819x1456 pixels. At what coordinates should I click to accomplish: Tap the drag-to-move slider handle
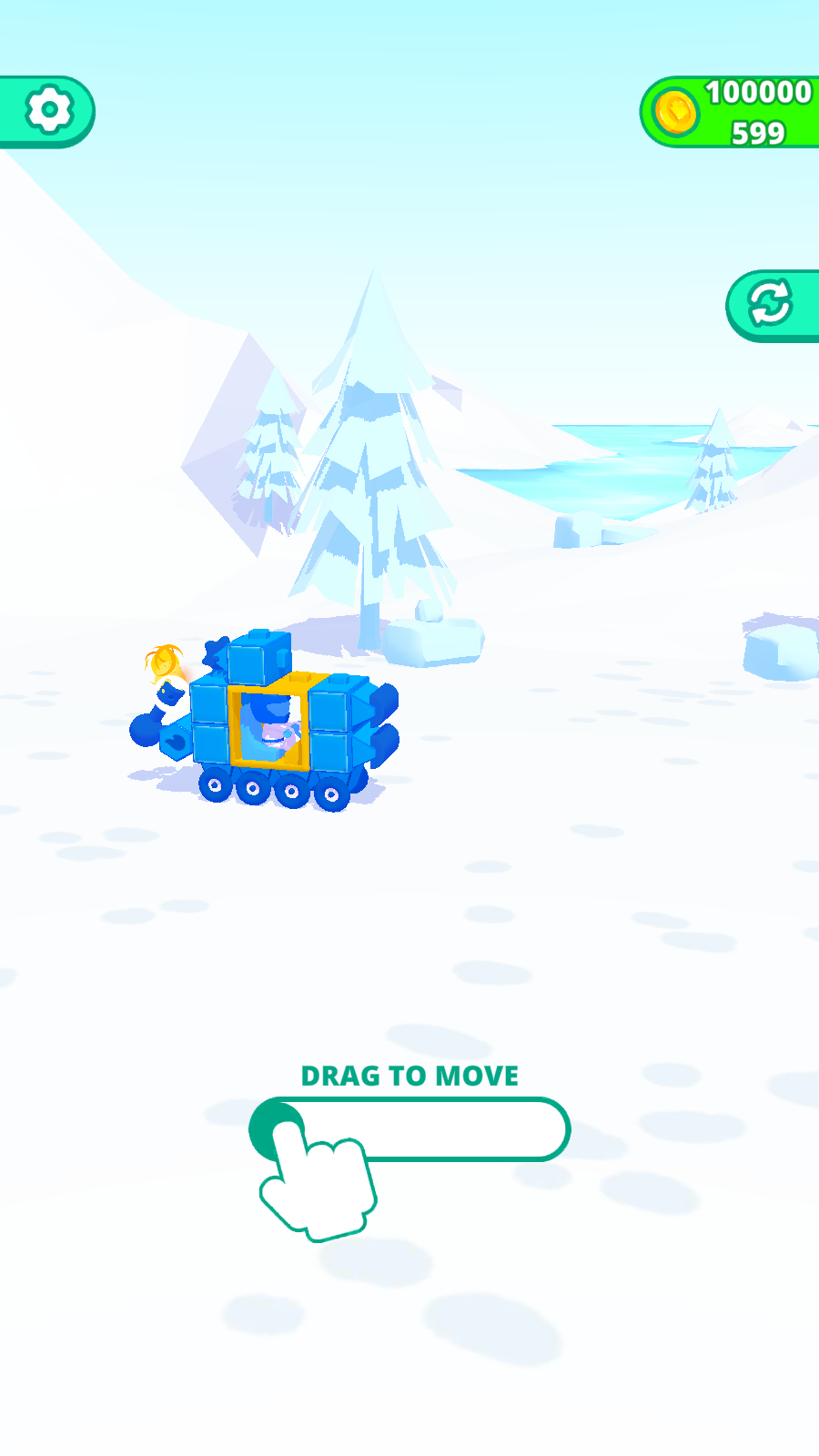coord(278,1128)
